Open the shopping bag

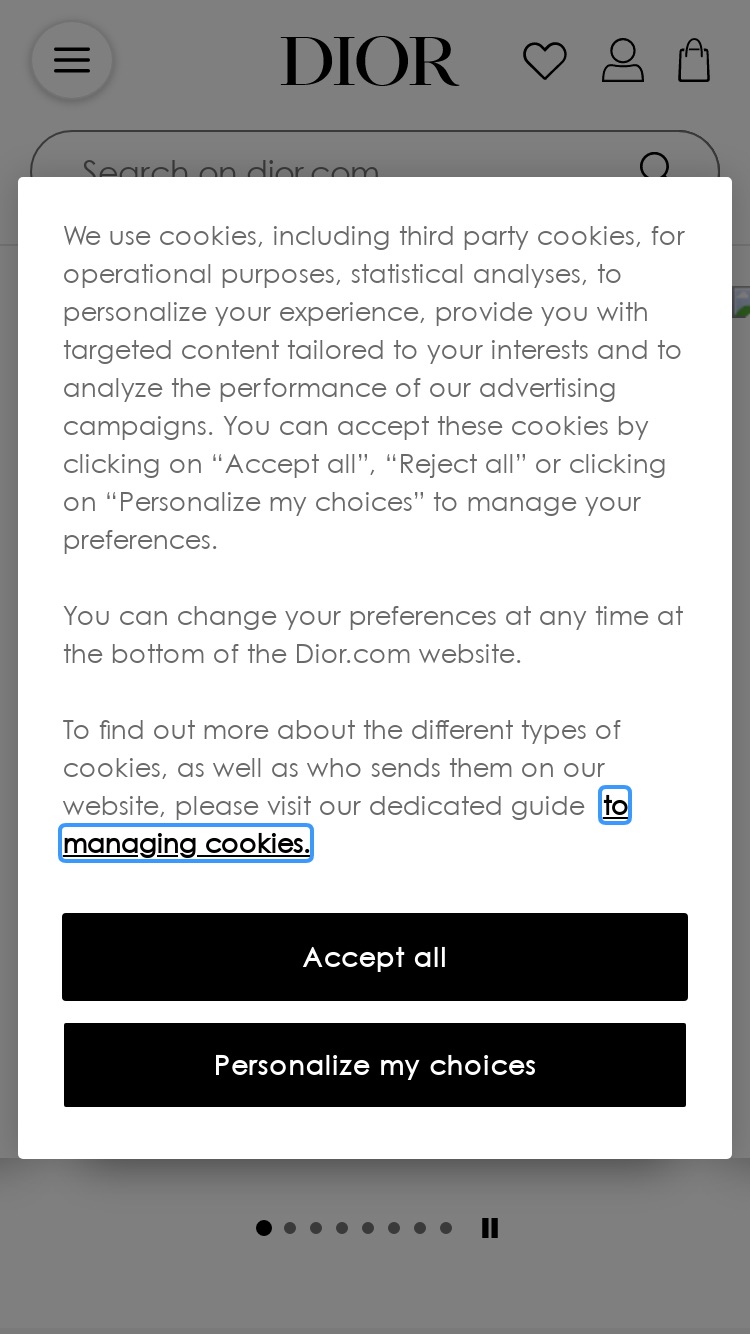(694, 60)
